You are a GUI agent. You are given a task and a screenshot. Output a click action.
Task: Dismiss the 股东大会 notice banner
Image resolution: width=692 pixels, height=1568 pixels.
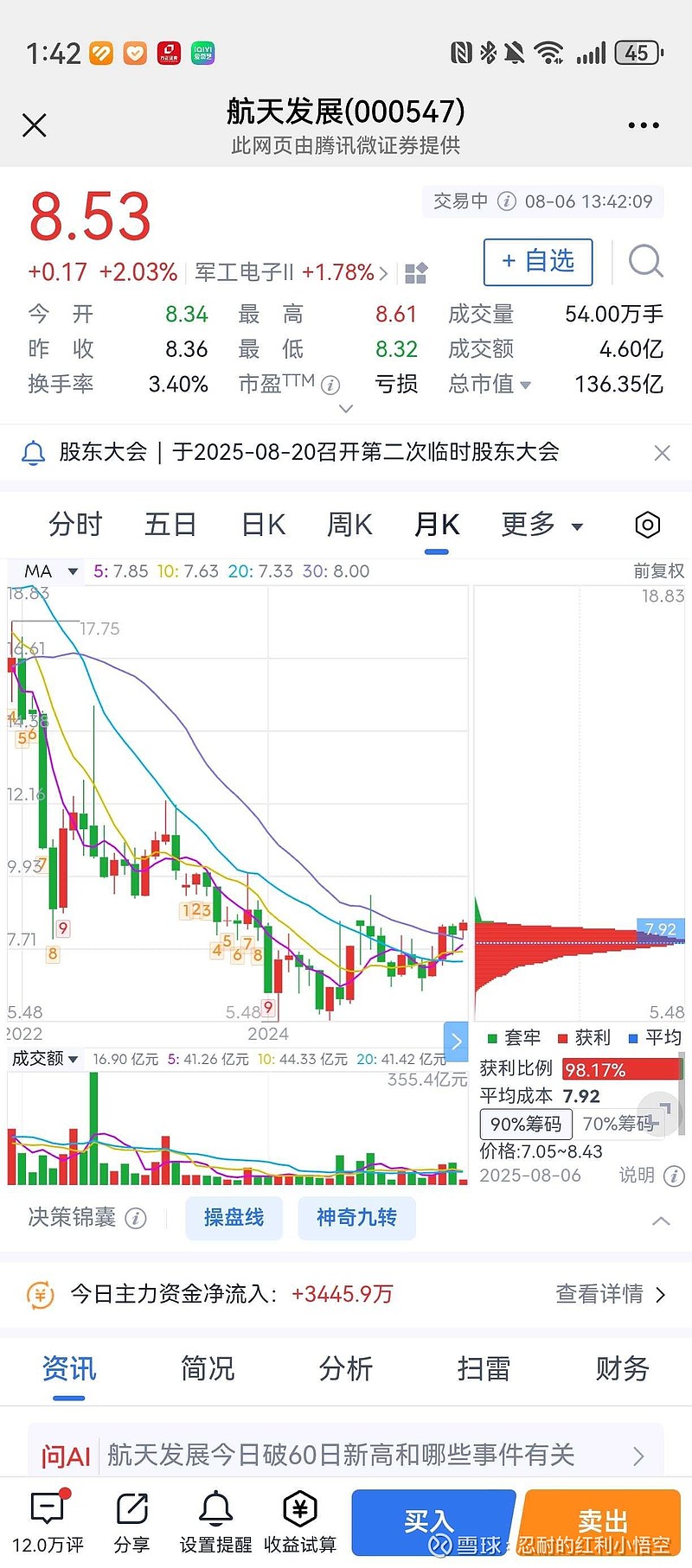tap(663, 453)
